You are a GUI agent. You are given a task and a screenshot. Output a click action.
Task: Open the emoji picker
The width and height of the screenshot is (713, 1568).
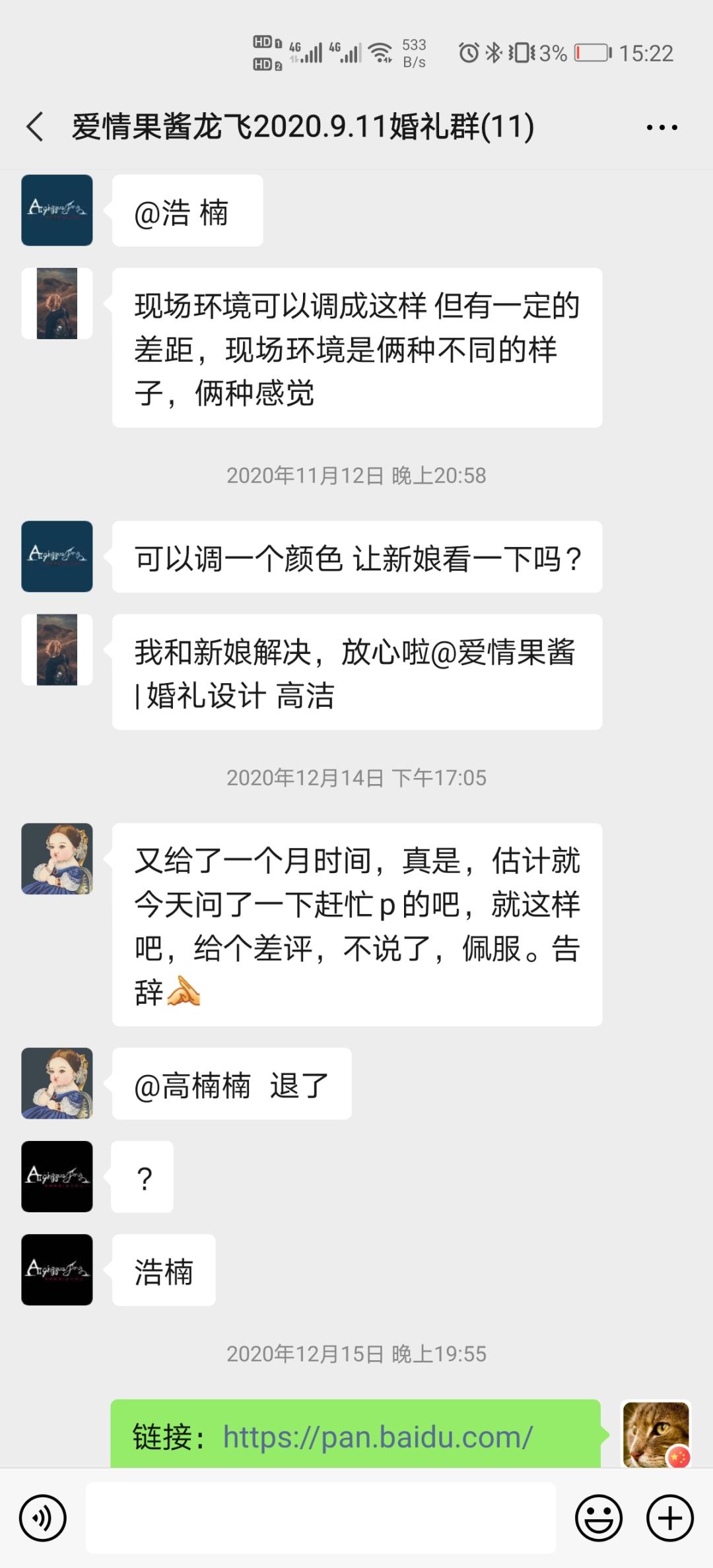click(599, 1519)
